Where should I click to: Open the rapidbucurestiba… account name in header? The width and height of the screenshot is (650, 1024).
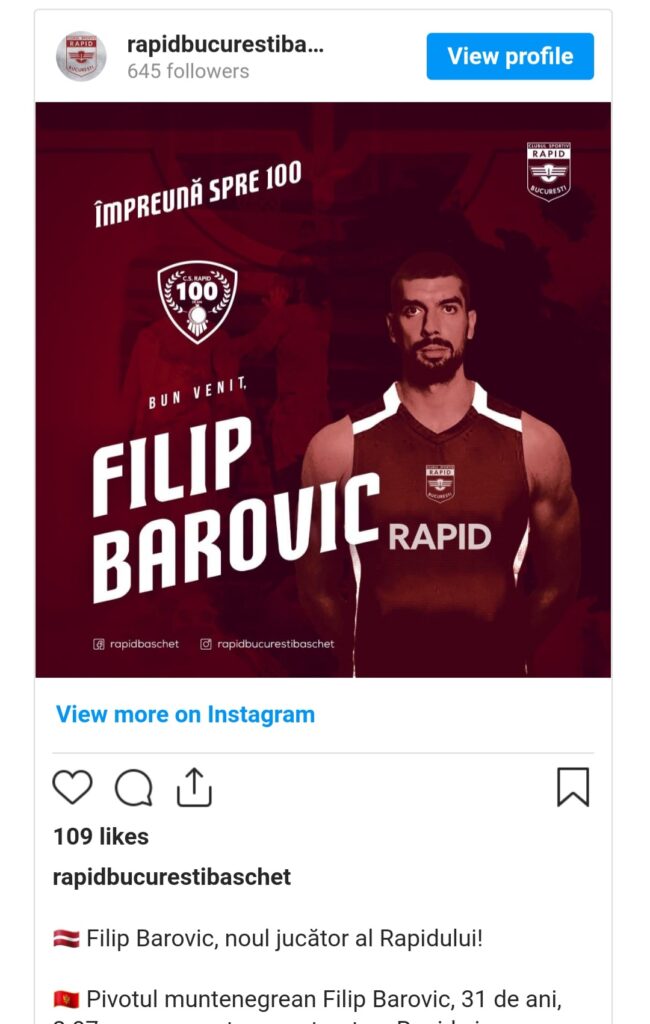[x=225, y=44]
